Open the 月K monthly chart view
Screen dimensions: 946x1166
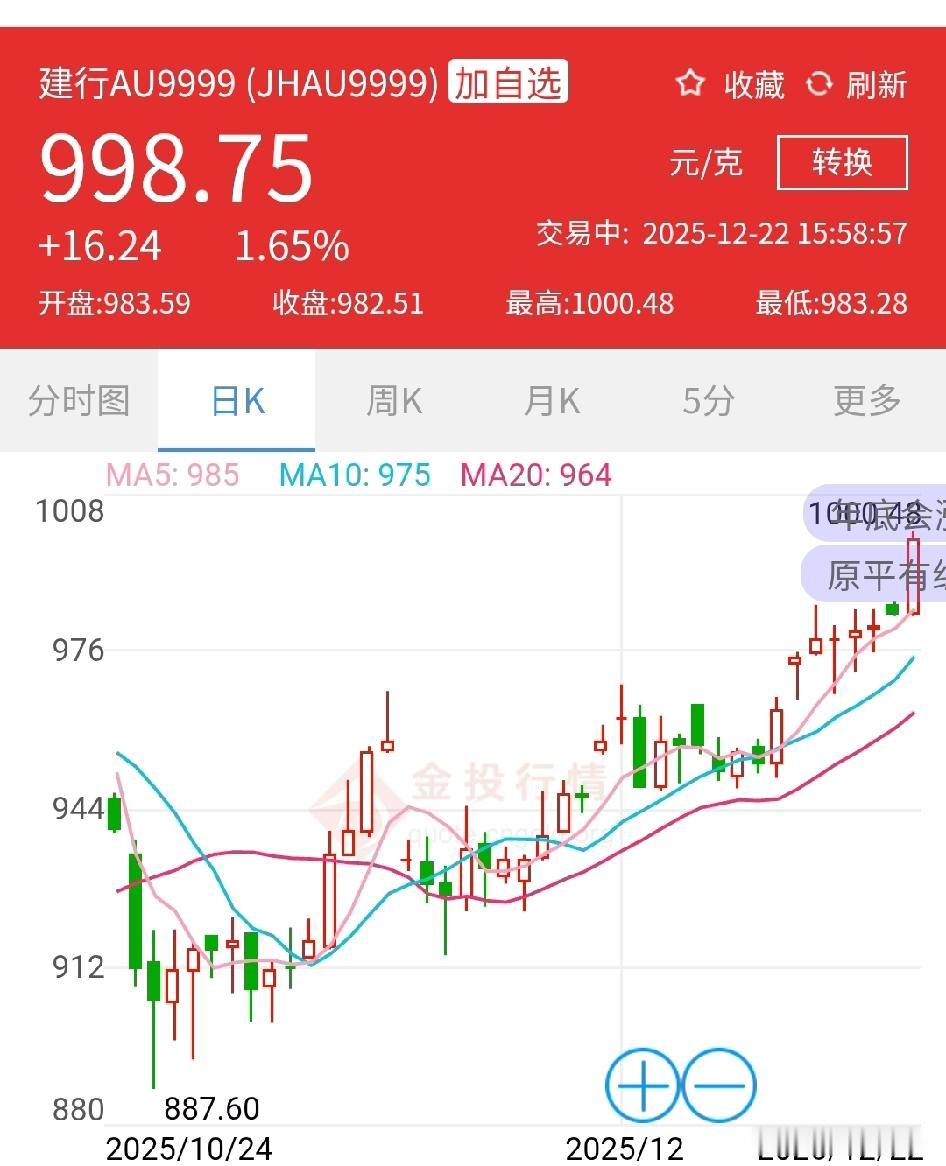(x=549, y=399)
